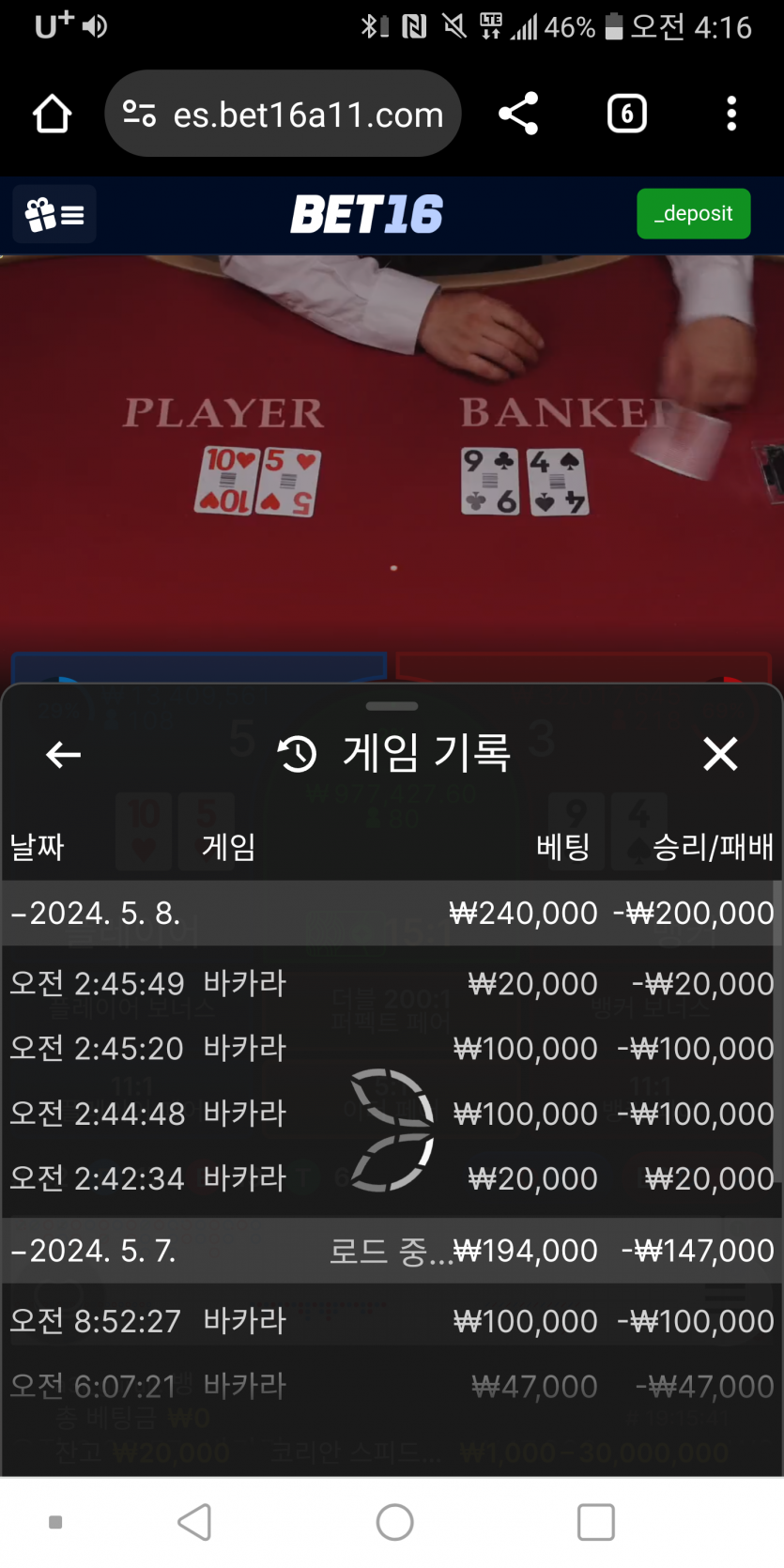Tap the es.bet16a11.com address bar
Image resolution: width=784 pixels, height=1568 pixels.
click(283, 115)
